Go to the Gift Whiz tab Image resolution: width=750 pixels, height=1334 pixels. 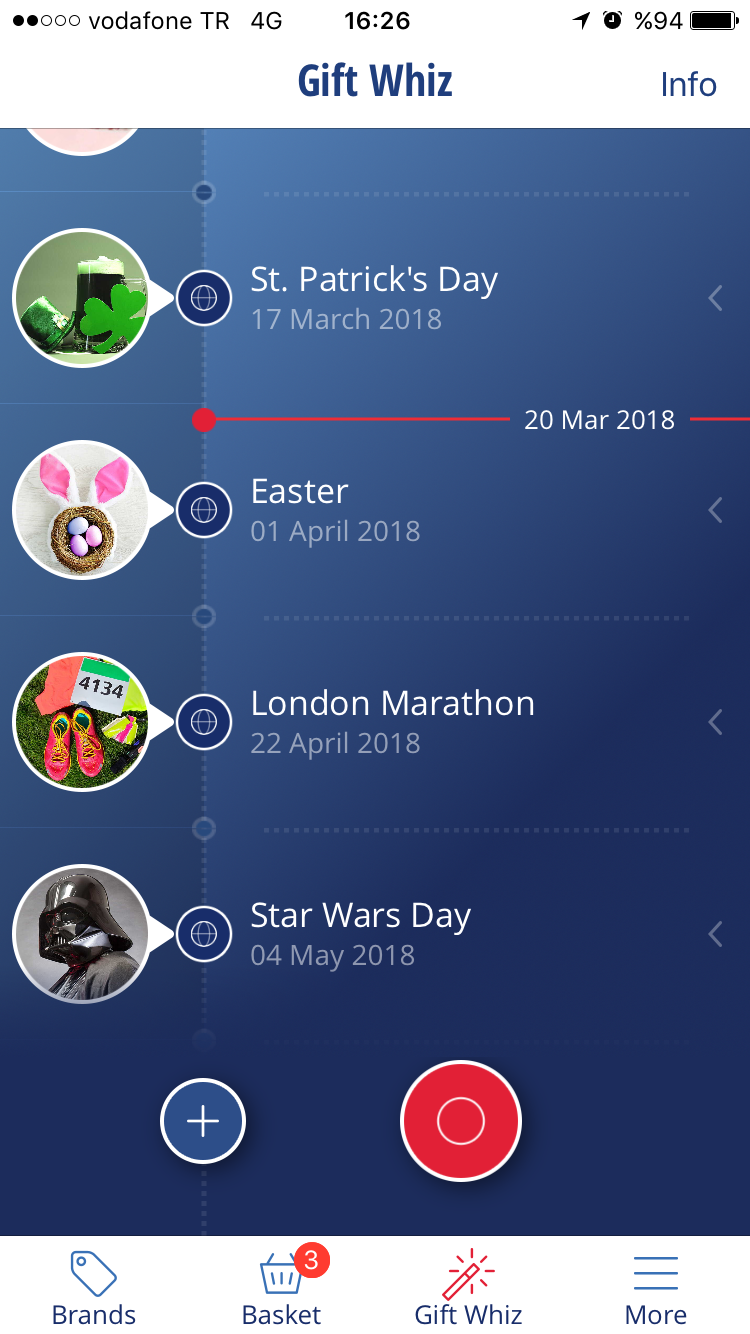(x=469, y=1288)
